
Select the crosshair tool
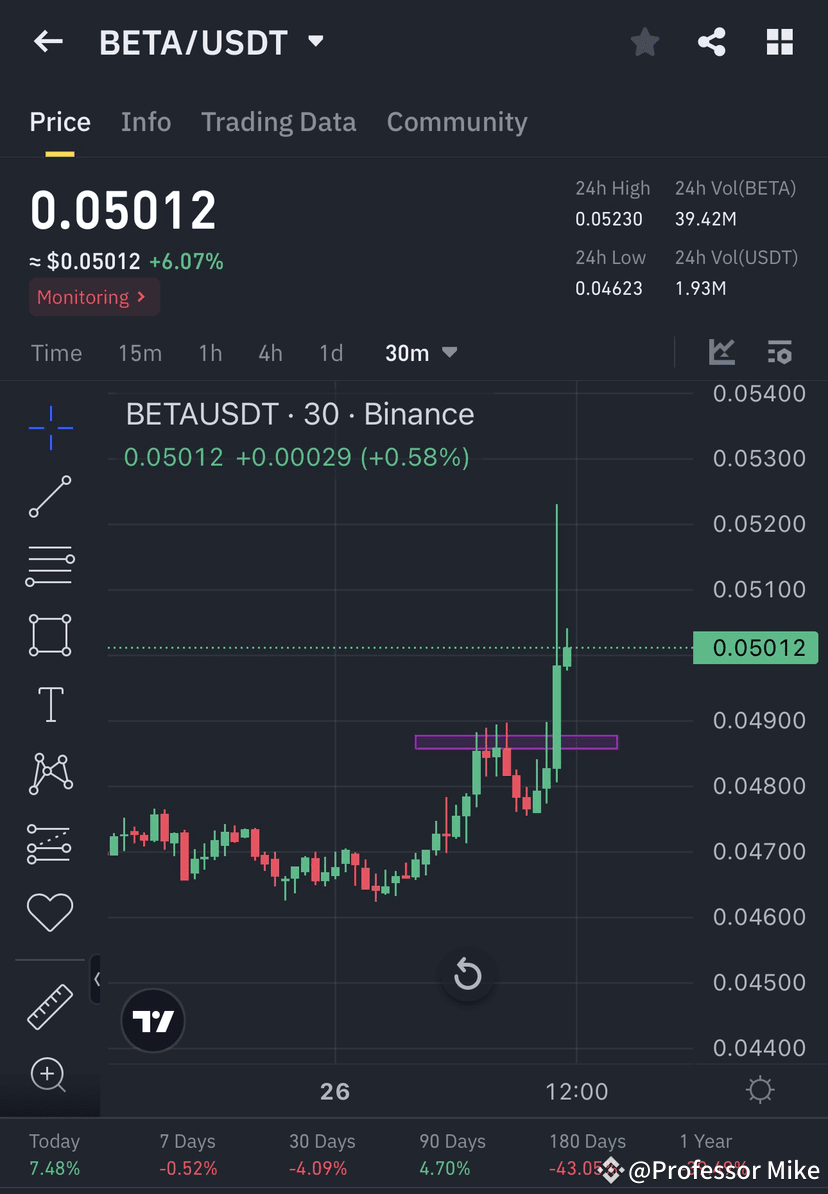click(x=49, y=427)
